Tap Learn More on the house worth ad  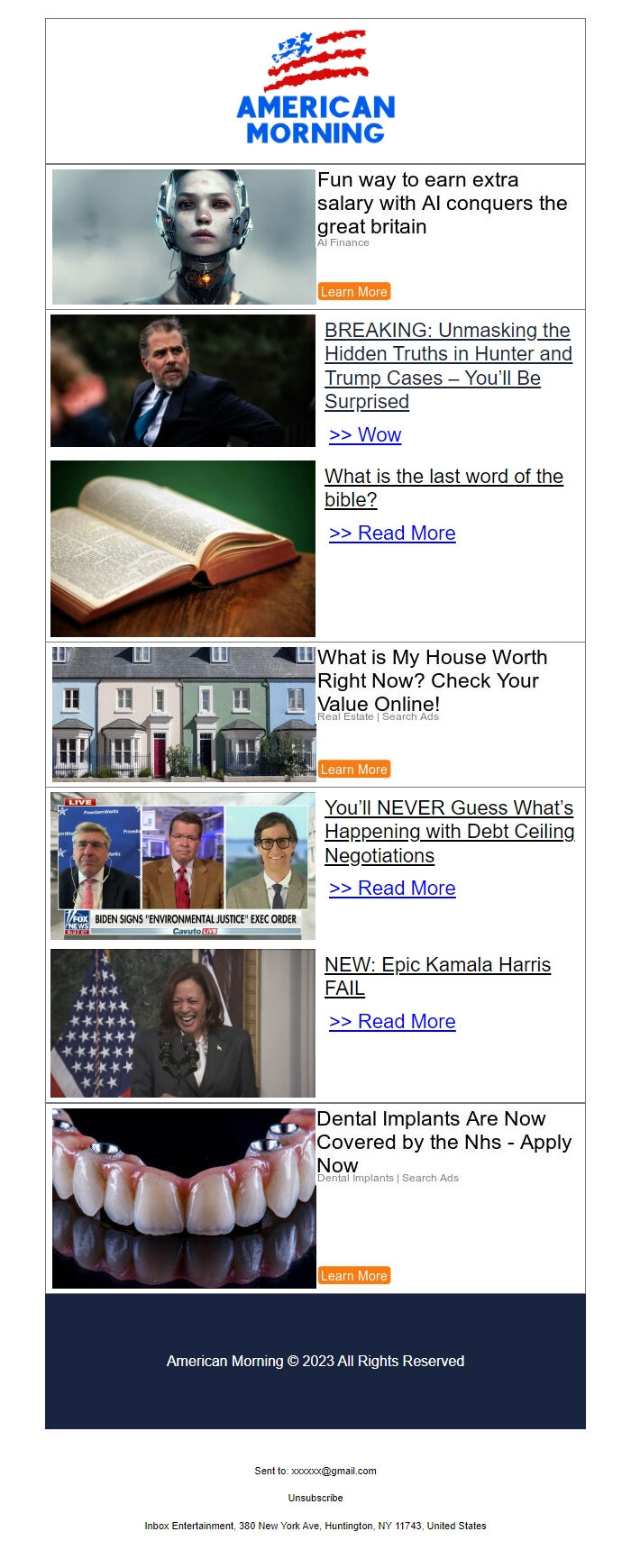click(x=353, y=770)
